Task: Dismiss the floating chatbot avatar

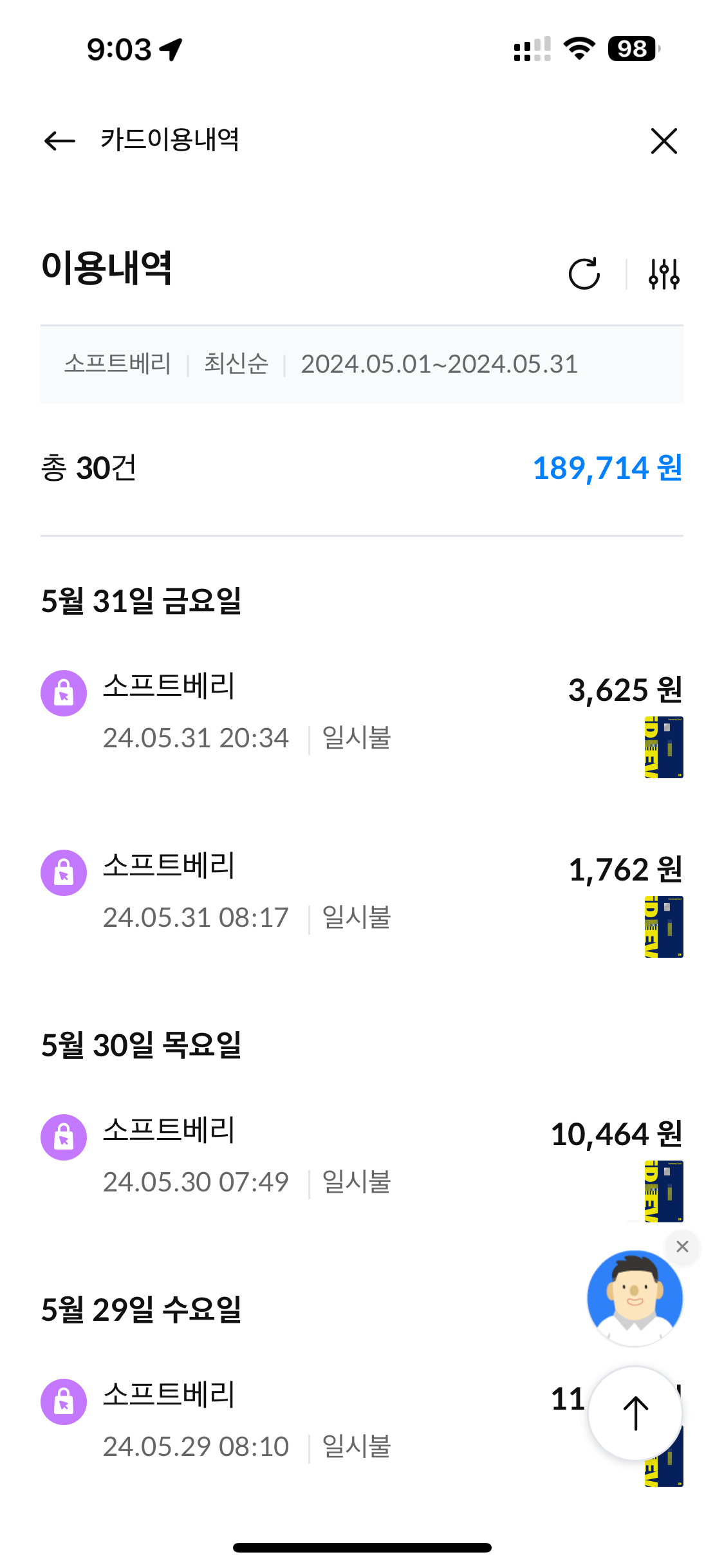Action: [682, 1247]
